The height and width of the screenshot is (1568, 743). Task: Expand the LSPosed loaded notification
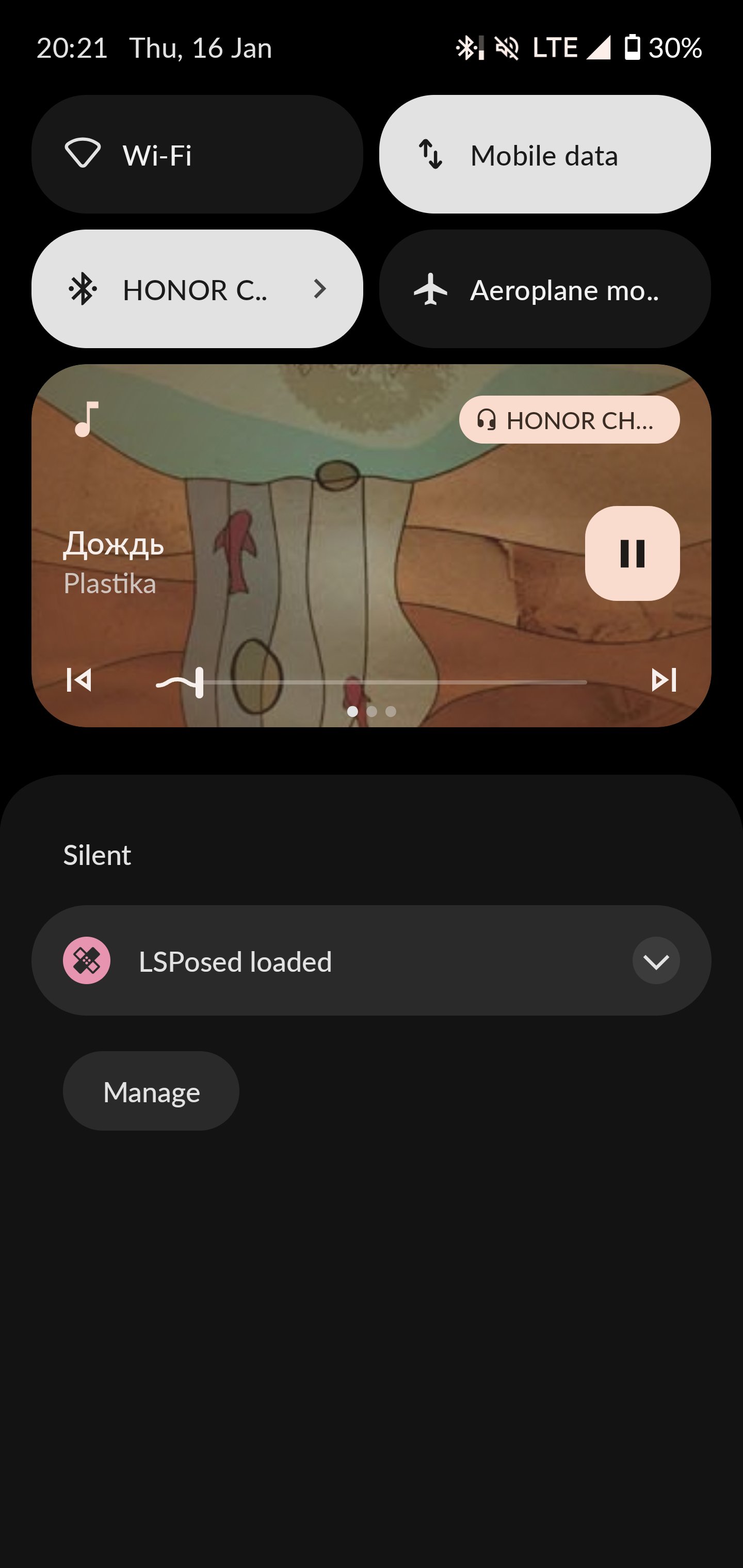click(656, 960)
